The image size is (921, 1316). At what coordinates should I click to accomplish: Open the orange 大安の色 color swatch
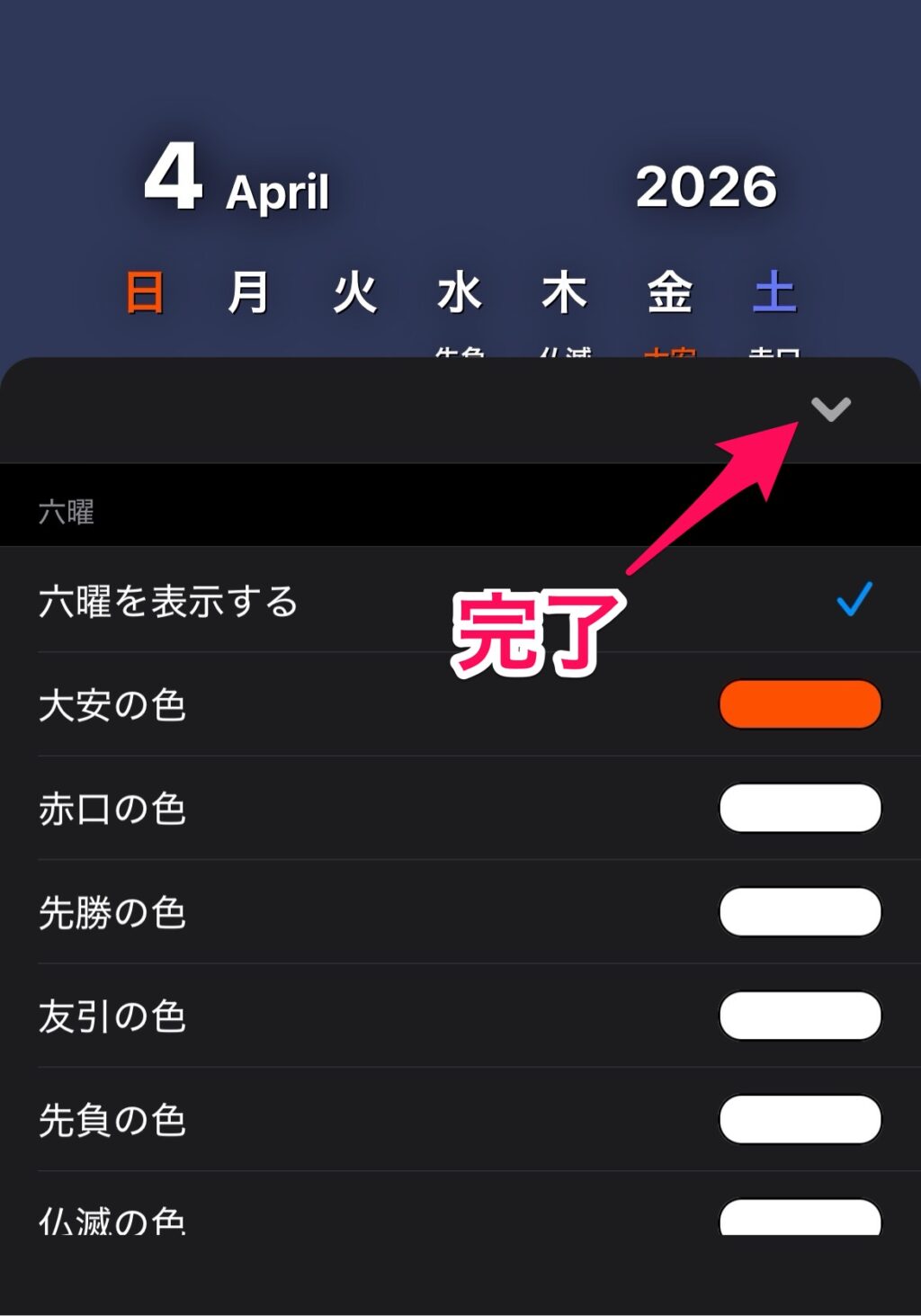(x=800, y=704)
